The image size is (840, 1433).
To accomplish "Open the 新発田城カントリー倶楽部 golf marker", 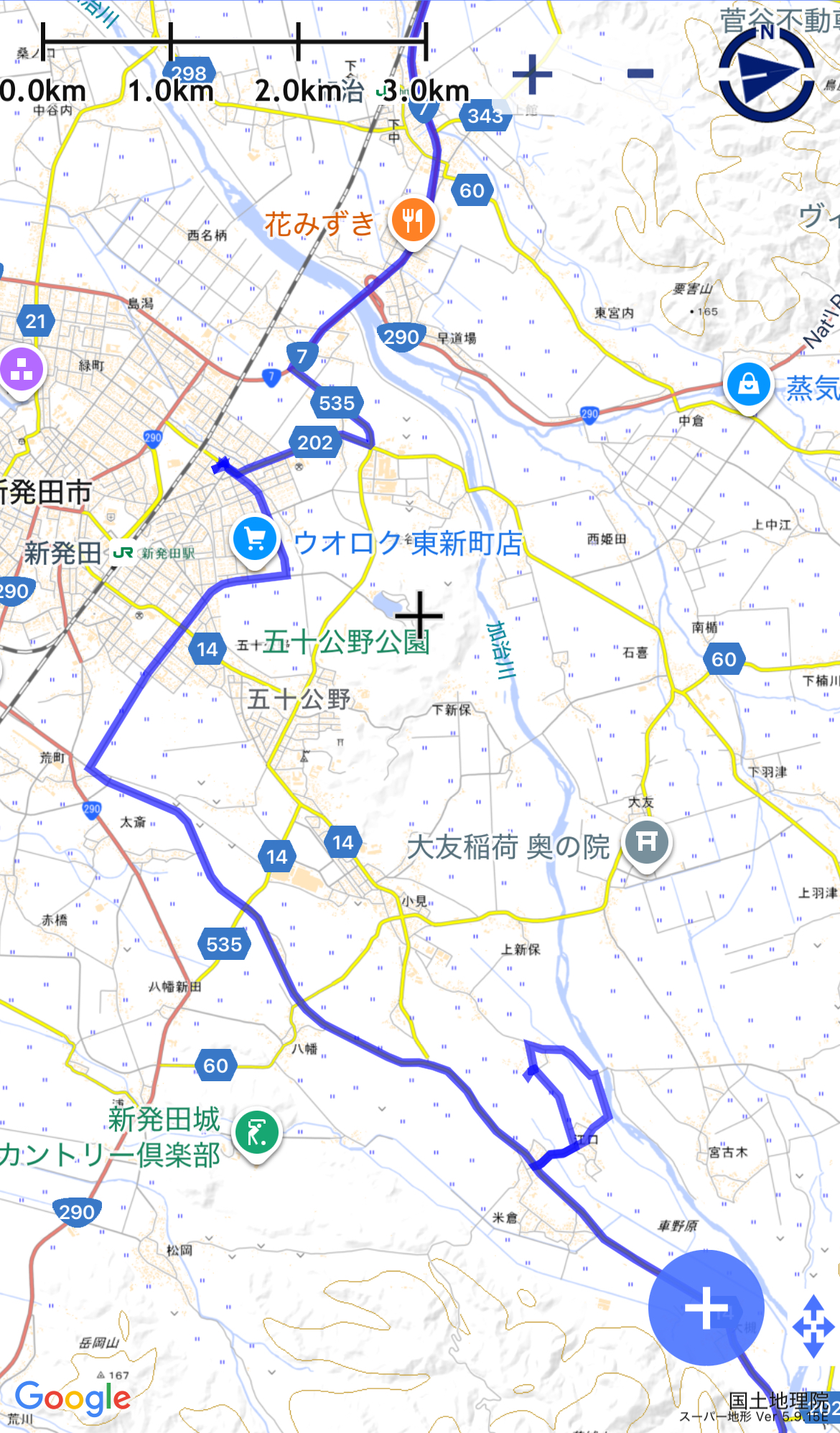I will [x=256, y=1132].
